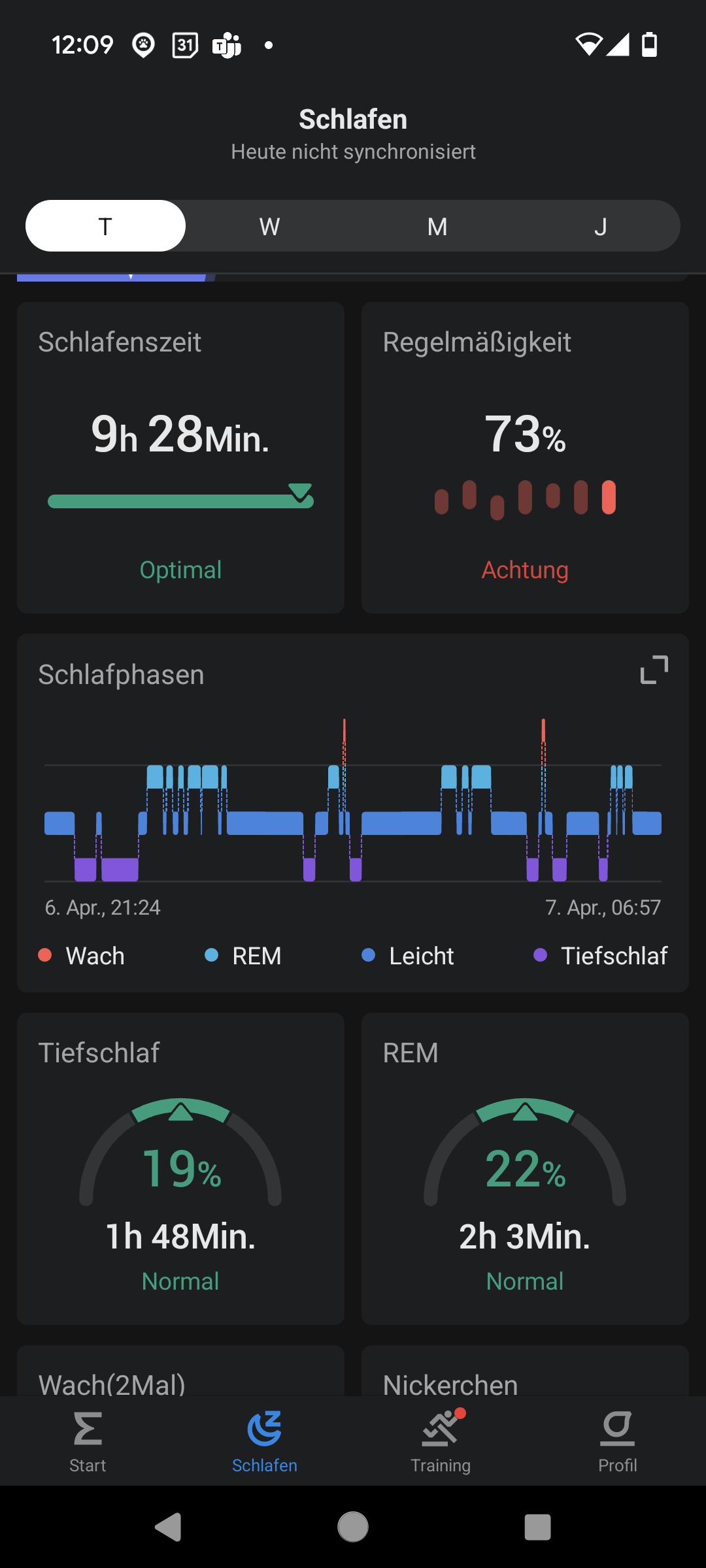Expand the Schlafphasen chart to fullscreen

(x=654, y=670)
